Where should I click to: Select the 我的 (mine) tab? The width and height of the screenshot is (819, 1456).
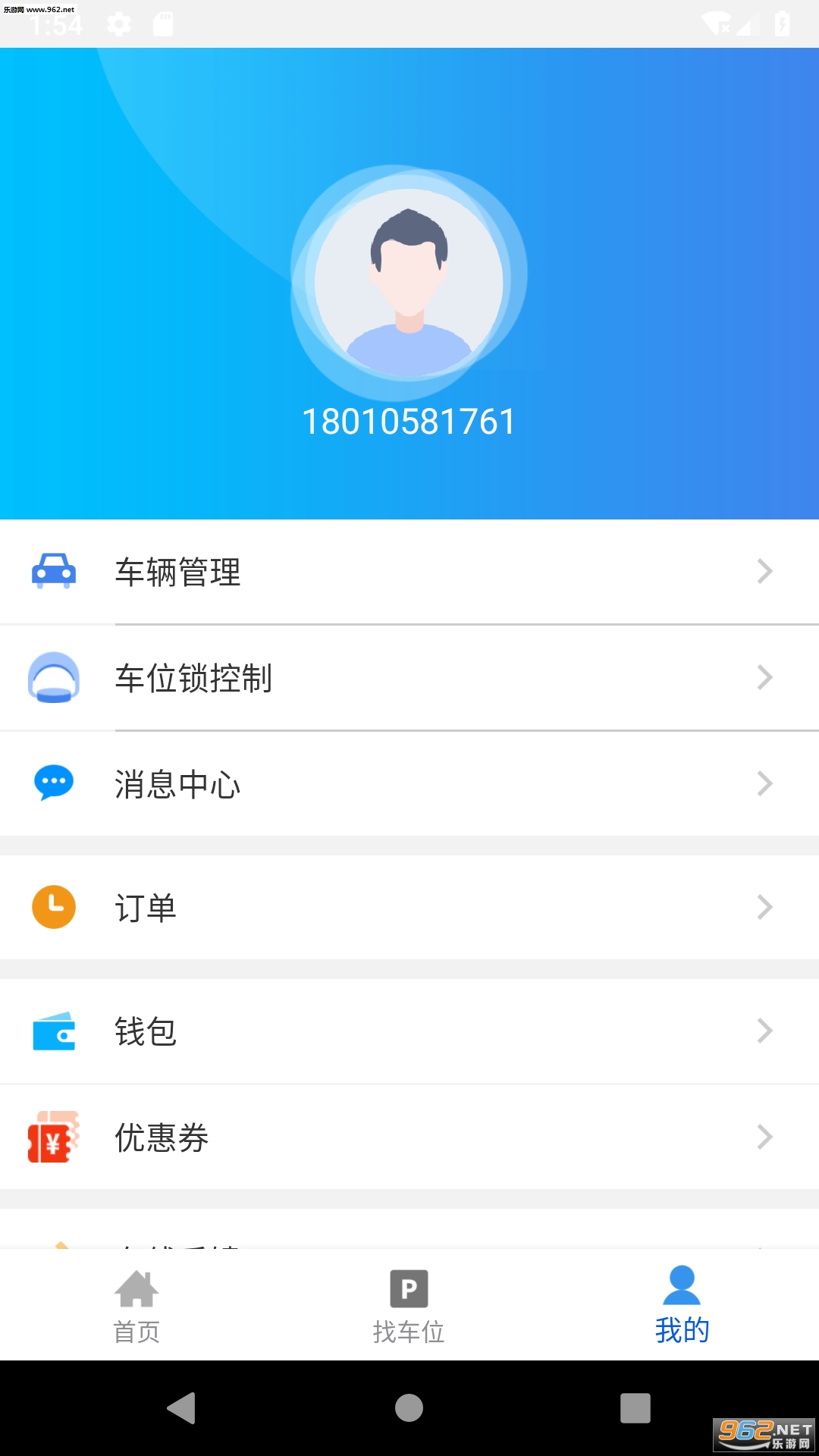[x=682, y=1306]
